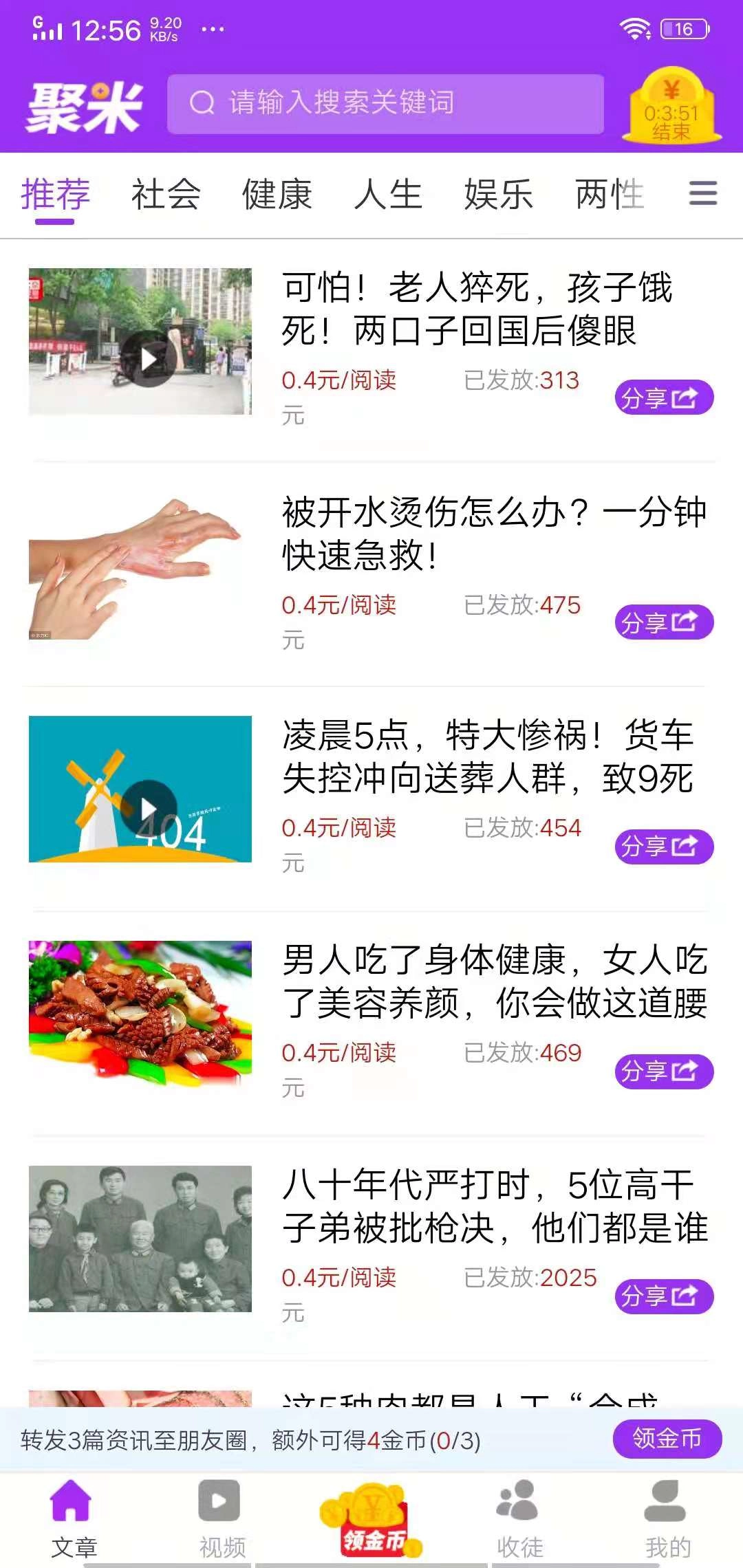
Task: Open the 被开水烫伤怎么办 article
Action: pyautogui.click(x=494, y=534)
